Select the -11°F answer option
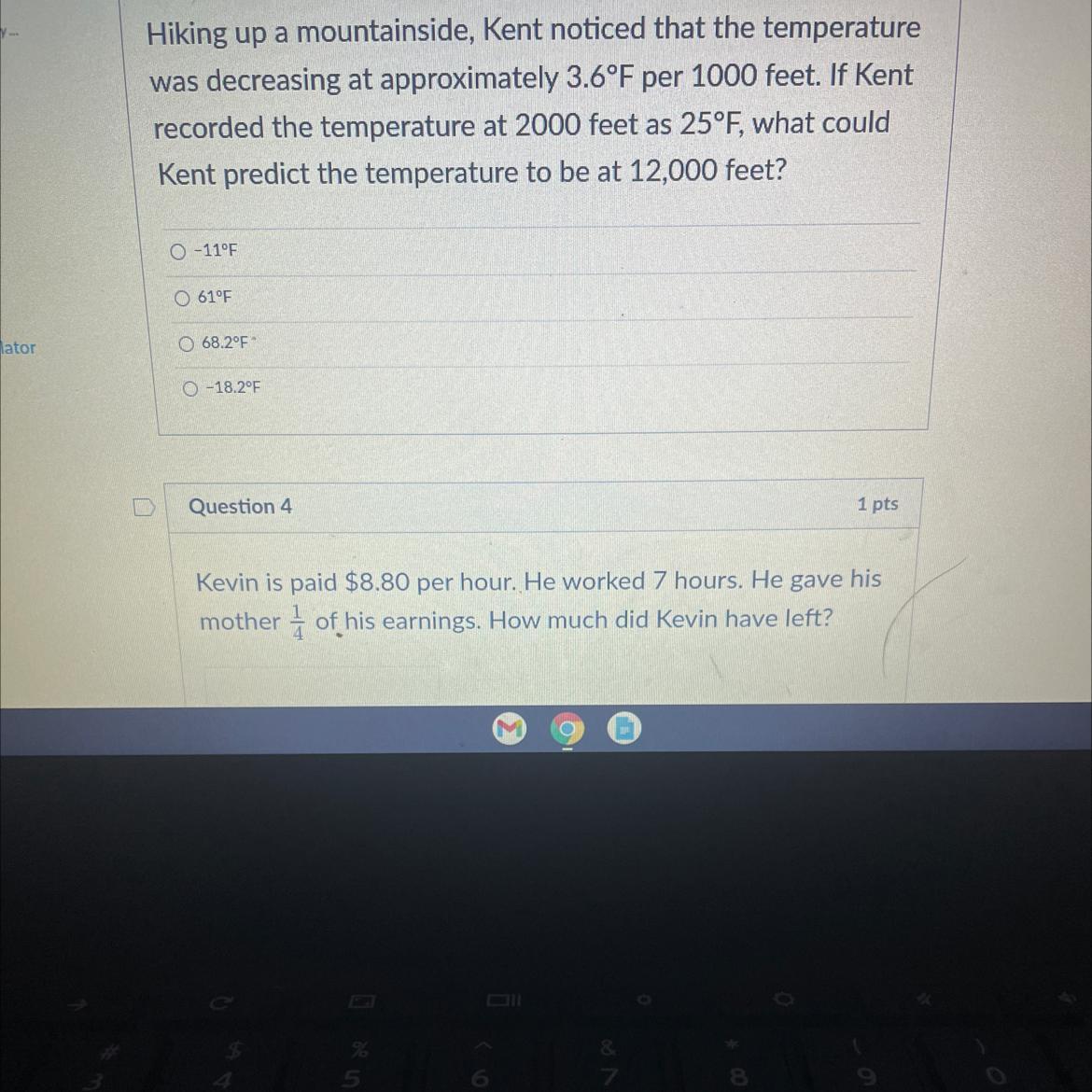Viewport: 1092px width, 1092px height. pos(177,251)
